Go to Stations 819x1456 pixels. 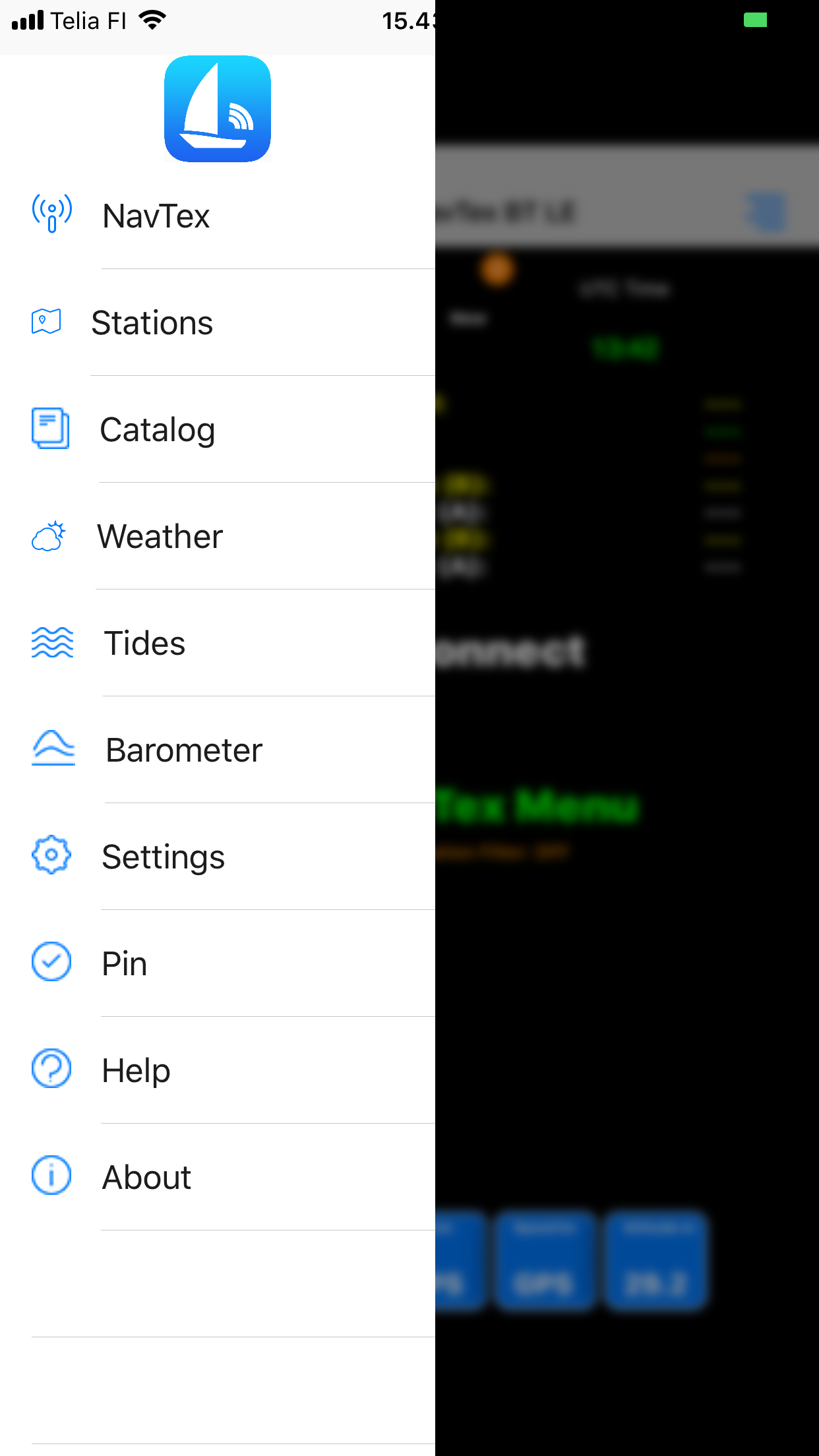click(218, 322)
